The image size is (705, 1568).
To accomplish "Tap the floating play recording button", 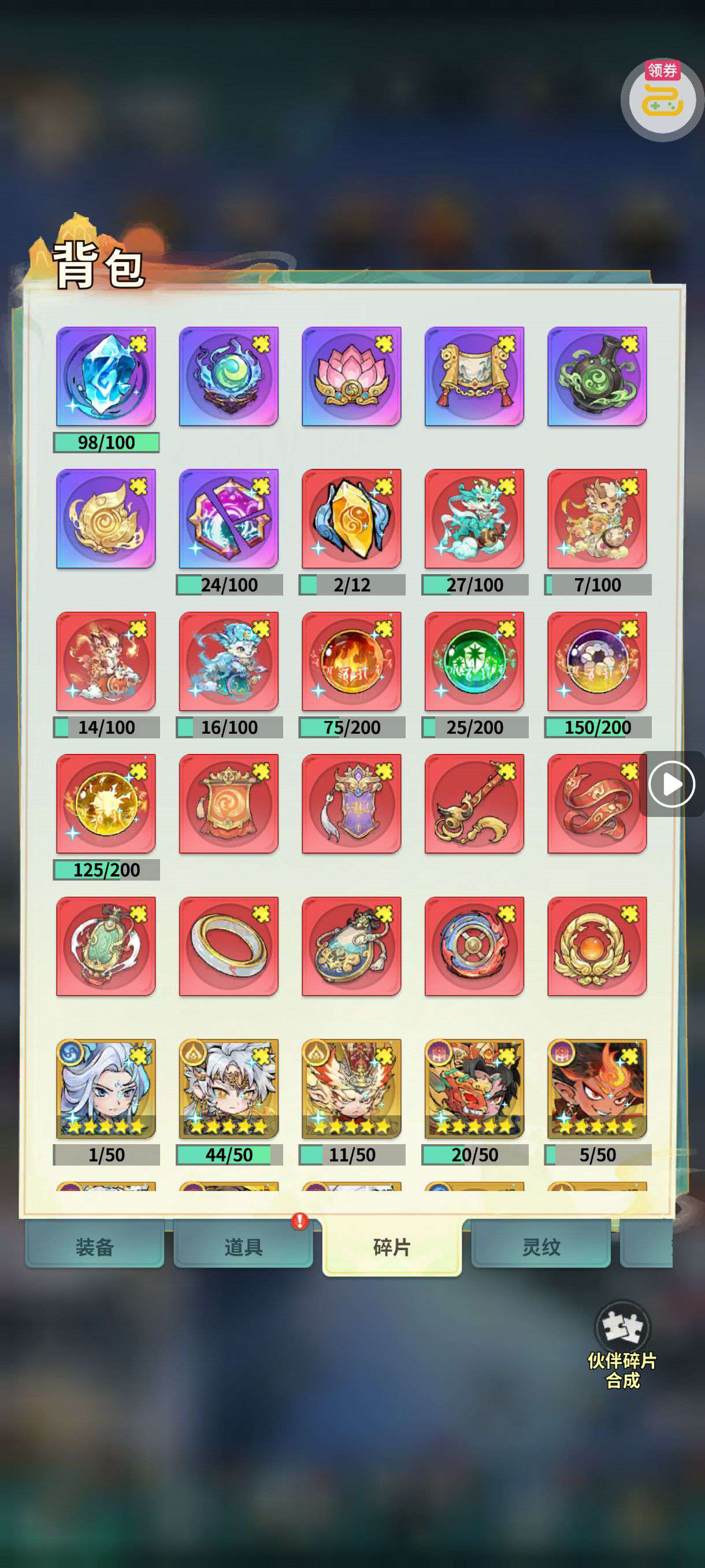I will pyautogui.click(x=671, y=784).
